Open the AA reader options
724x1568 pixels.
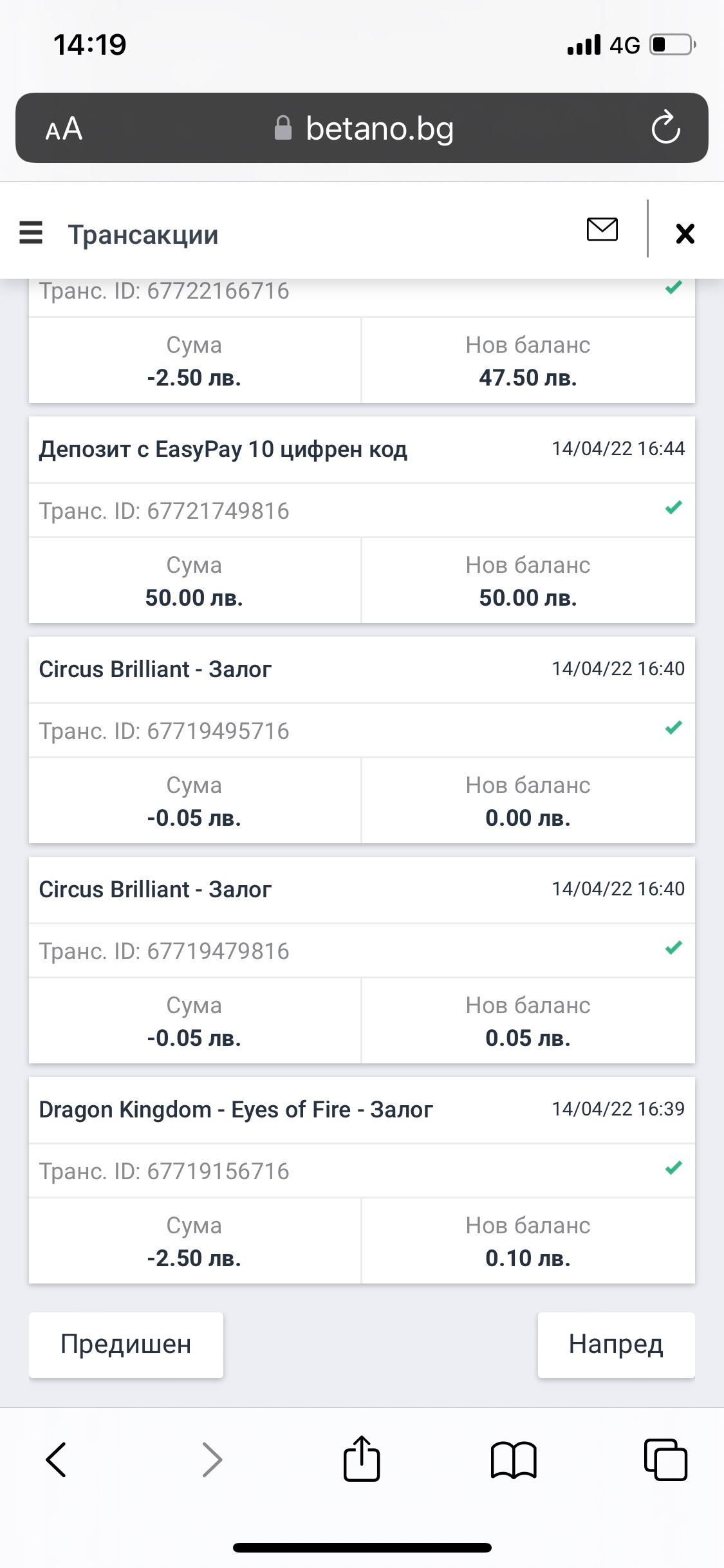pyautogui.click(x=64, y=129)
